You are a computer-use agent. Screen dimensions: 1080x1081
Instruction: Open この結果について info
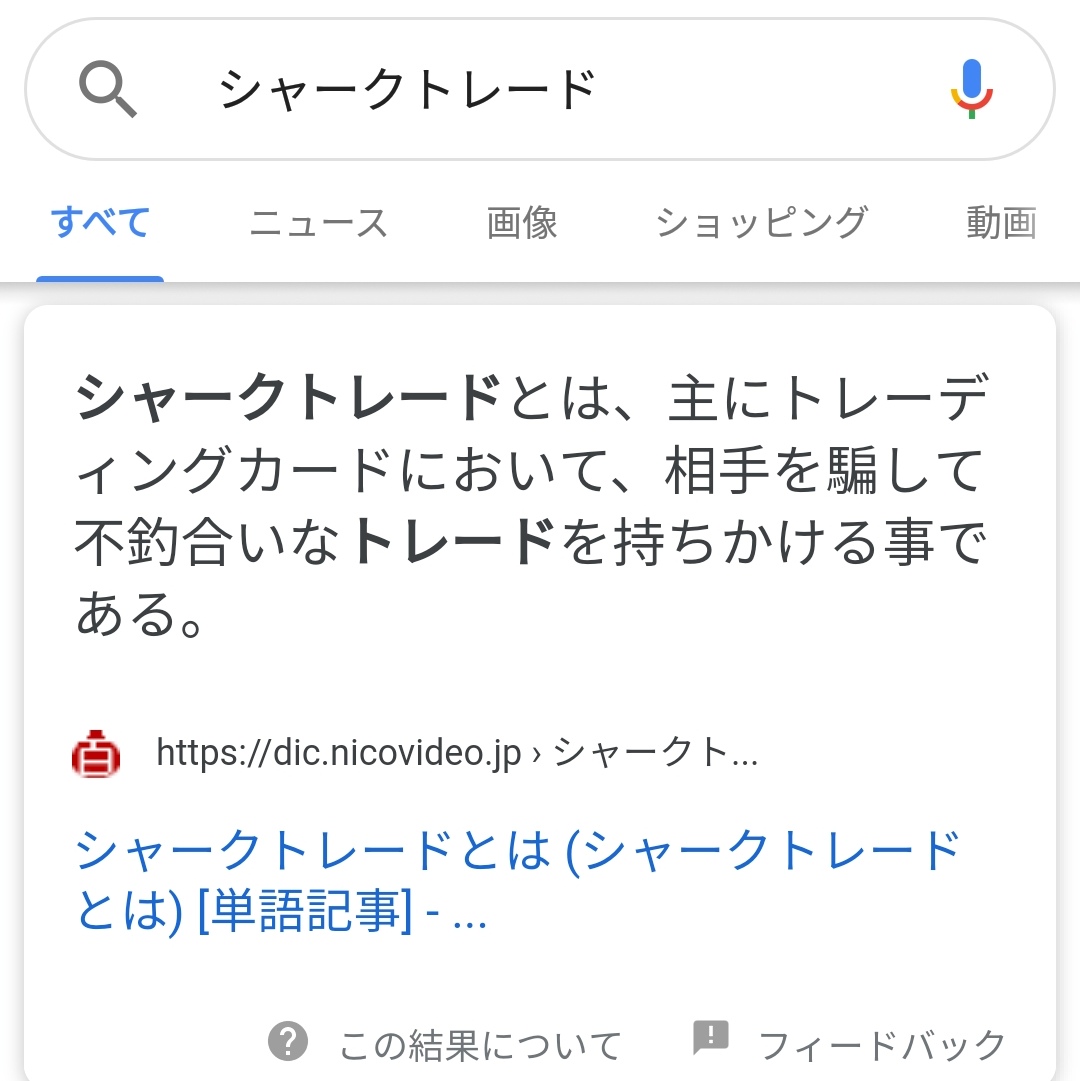[x=445, y=1045]
